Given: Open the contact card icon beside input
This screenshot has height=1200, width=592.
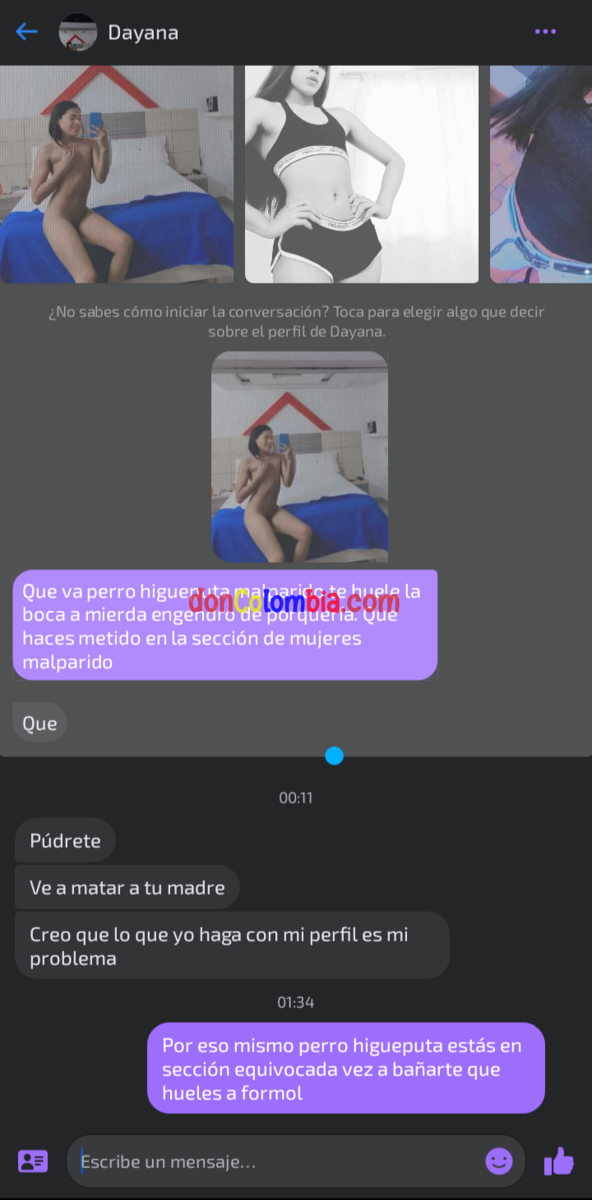Looking at the screenshot, I should pyautogui.click(x=33, y=1161).
